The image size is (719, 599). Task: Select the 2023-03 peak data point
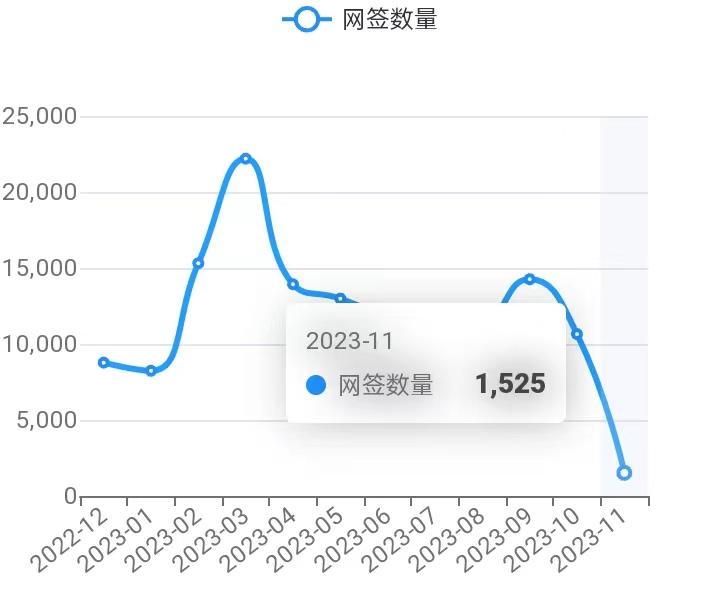point(245,159)
